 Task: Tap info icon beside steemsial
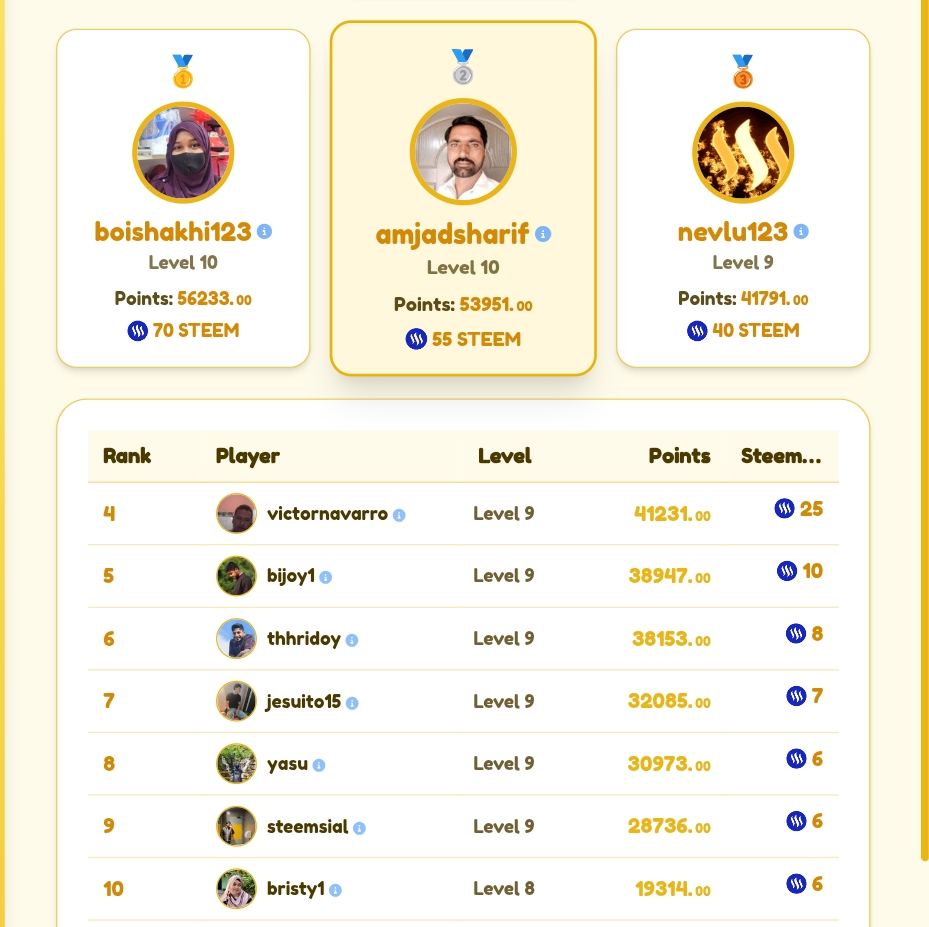360,828
